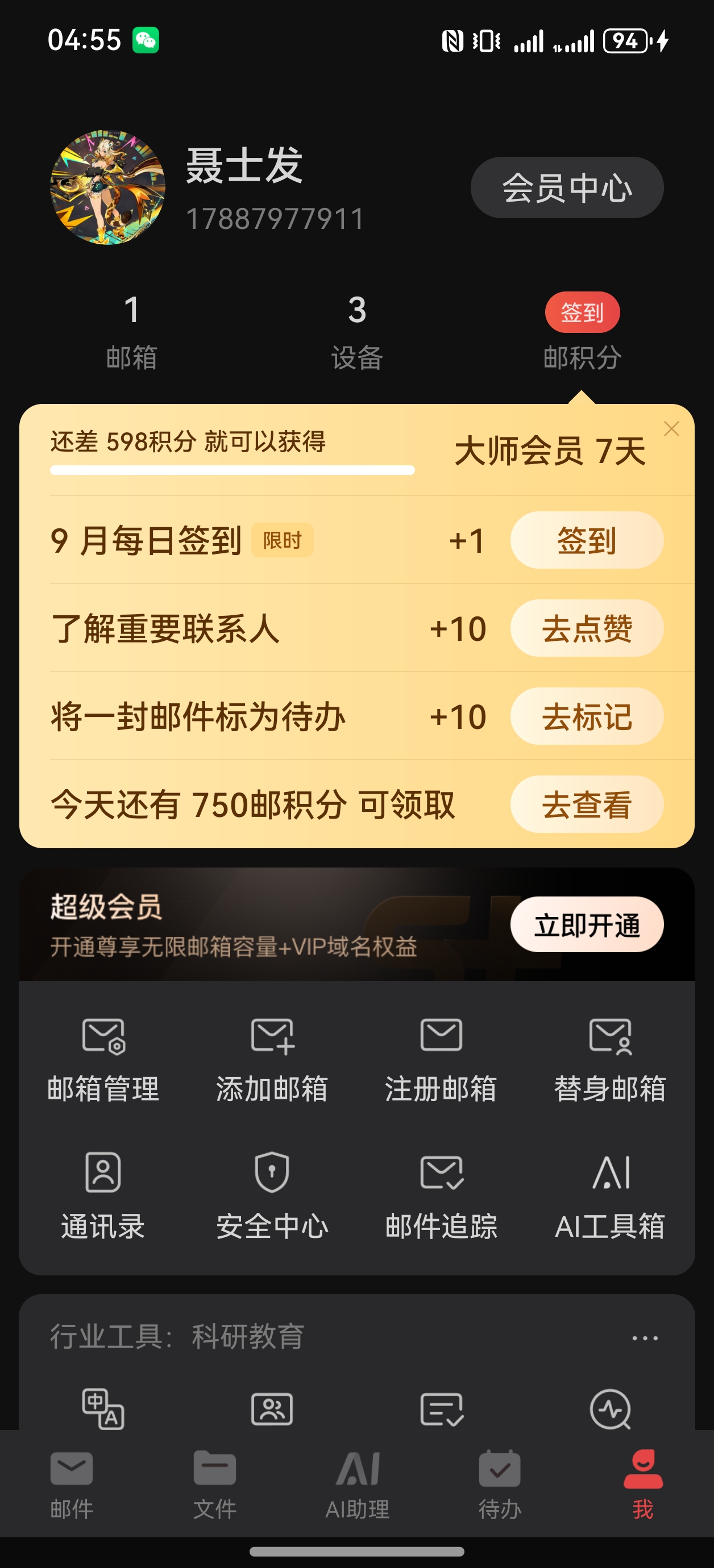Screen dimensions: 714x1568
Task: Check in for 9月每日签到
Action: (586, 540)
